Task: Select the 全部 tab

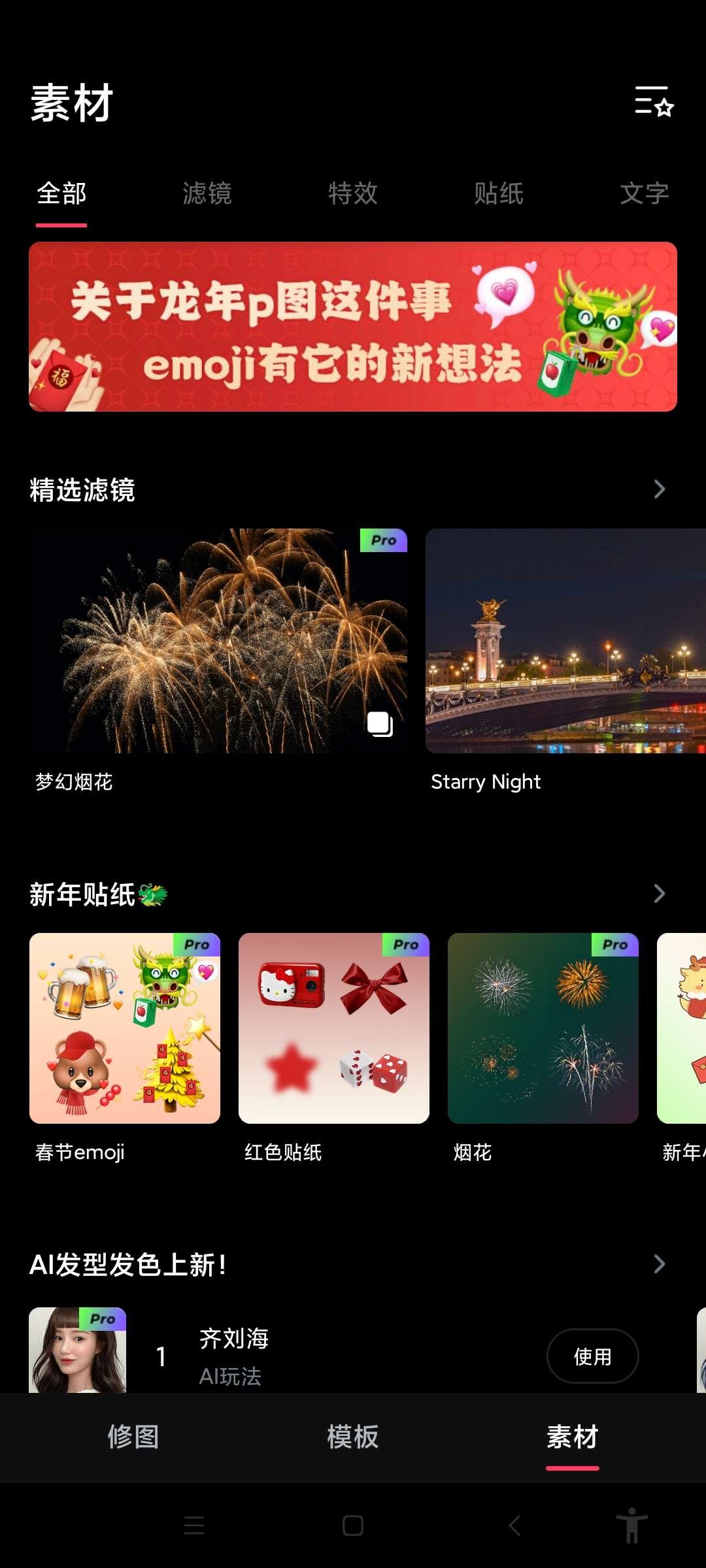Action: [61, 193]
